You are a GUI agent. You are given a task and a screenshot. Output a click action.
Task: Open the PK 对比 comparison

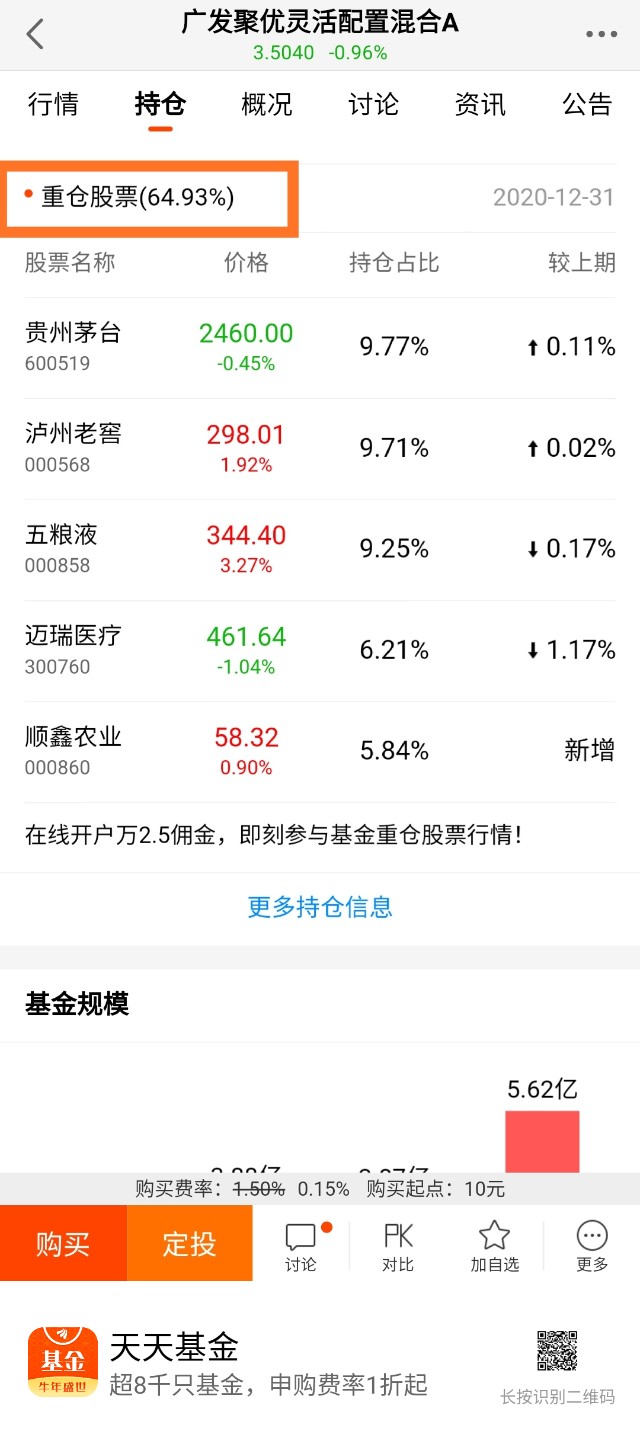pos(398,1246)
